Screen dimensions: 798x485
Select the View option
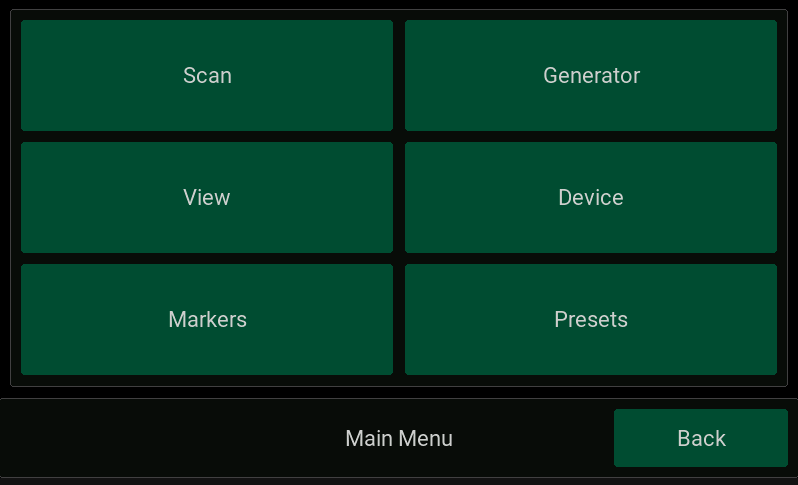pyautogui.click(x=207, y=198)
